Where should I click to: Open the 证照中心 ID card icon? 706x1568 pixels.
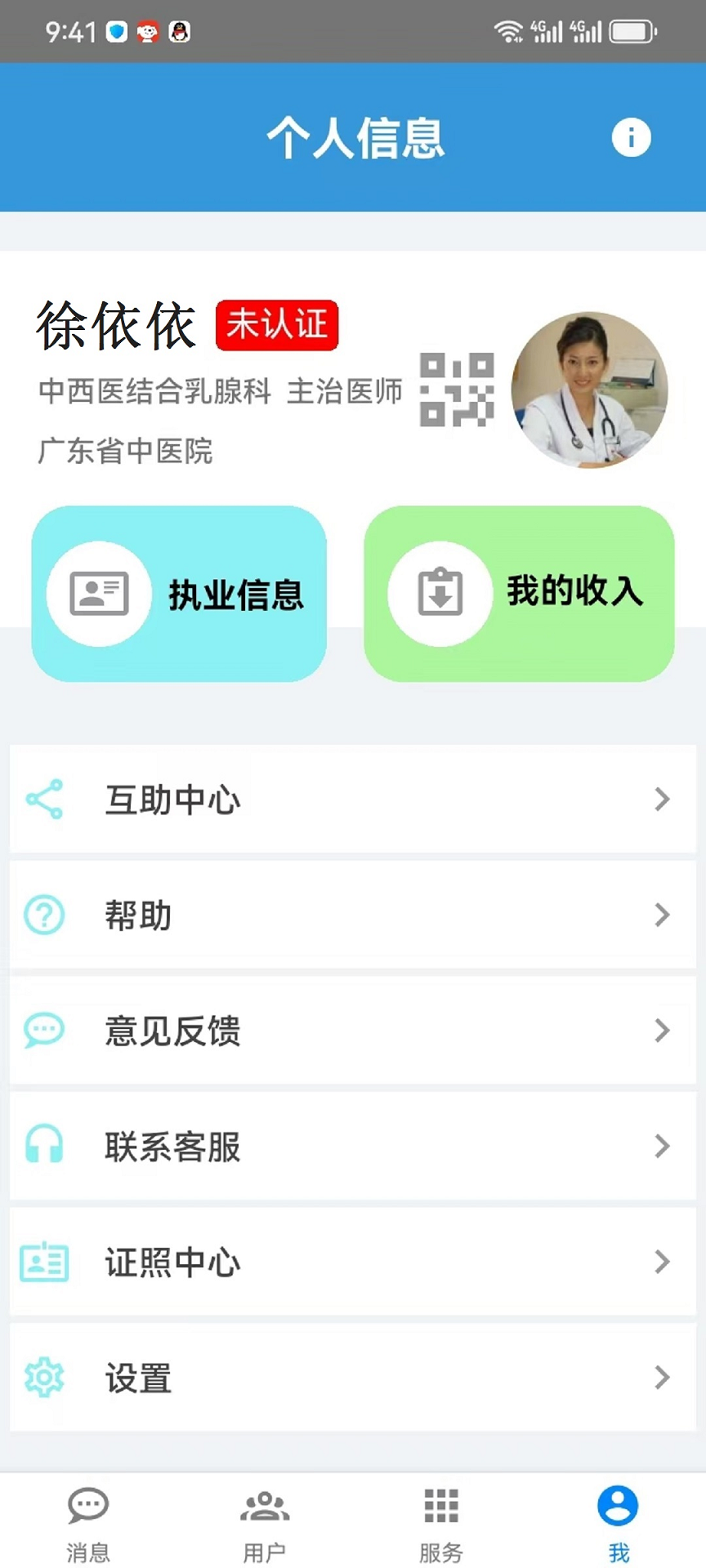(x=43, y=1263)
